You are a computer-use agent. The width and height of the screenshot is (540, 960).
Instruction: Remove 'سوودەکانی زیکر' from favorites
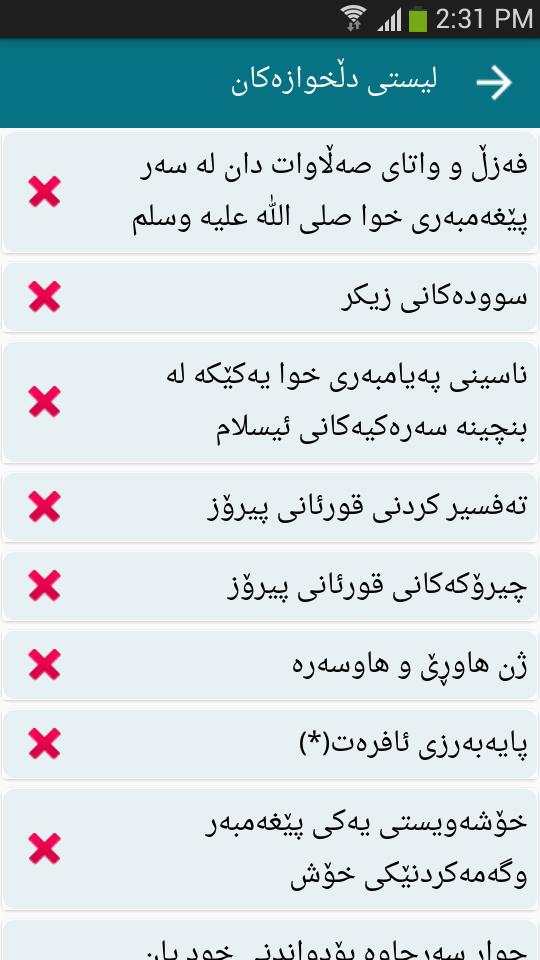(x=44, y=297)
